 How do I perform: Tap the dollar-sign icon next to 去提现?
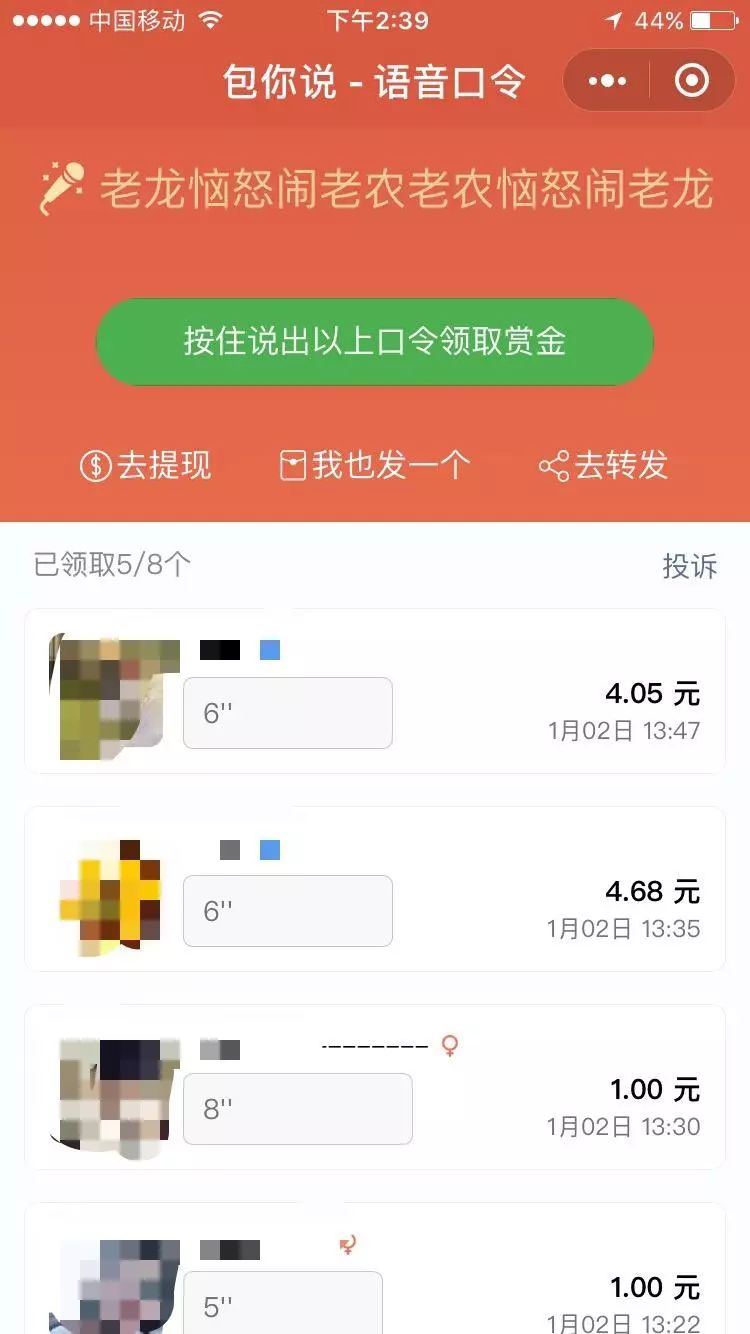coord(94,465)
